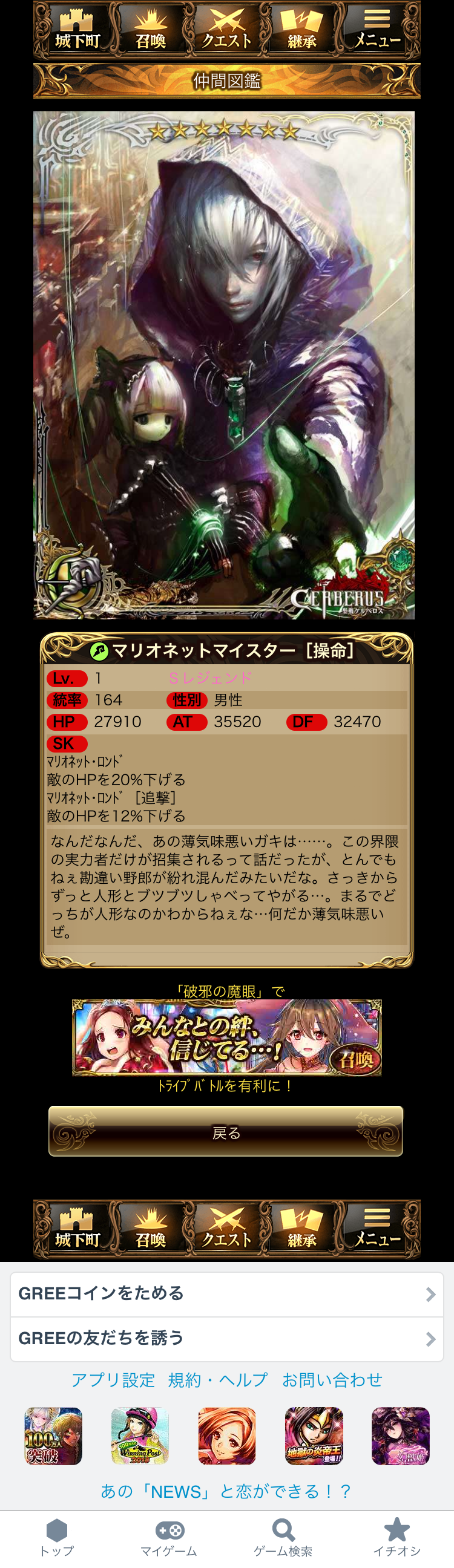454x1568 pixels.
Task: Open the 100万人突破 game icon
Action: (x=53, y=1436)
